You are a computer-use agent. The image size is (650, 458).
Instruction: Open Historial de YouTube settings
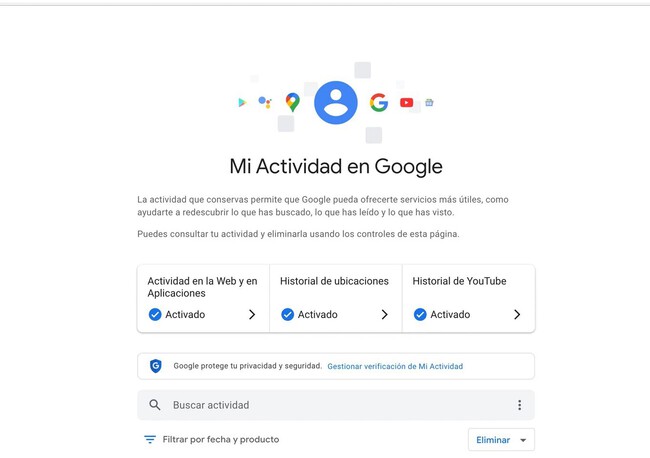[x=468, y=298]
